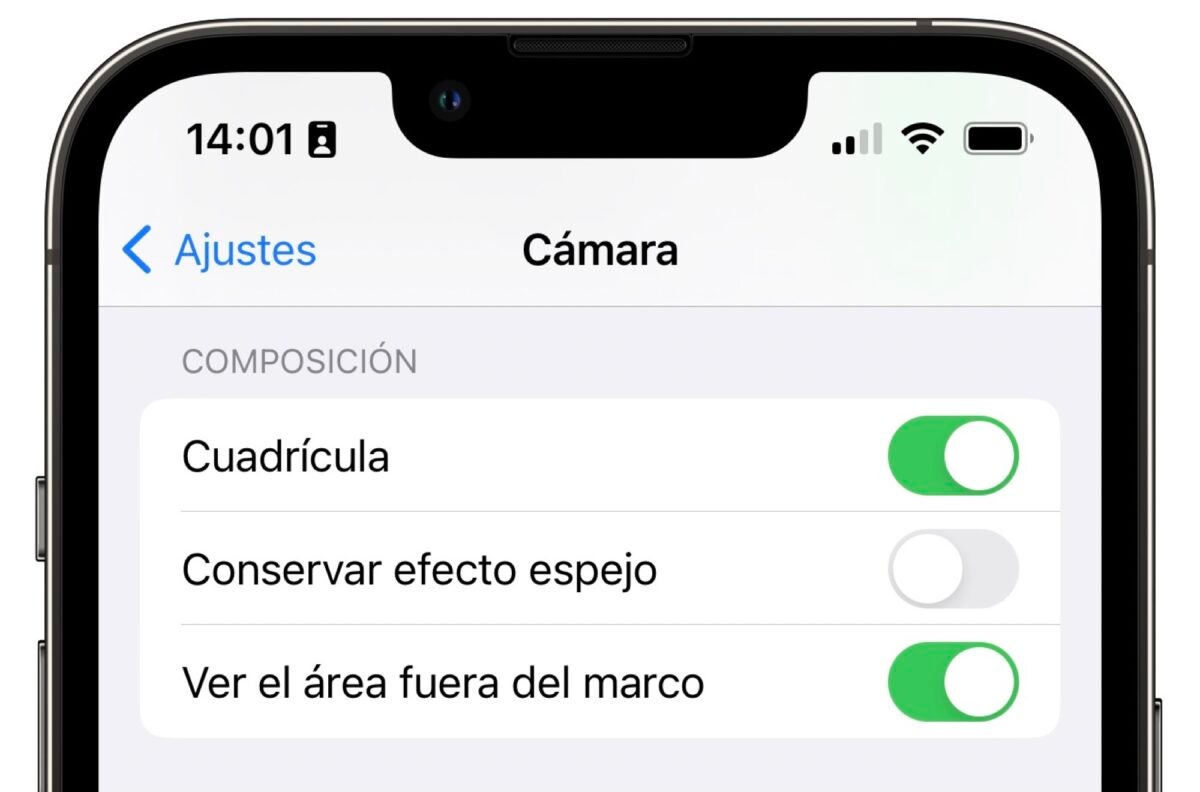Enable Conservar efecto espejo
This screenshot has width=1200, height=792.
(x=952, y=569)
